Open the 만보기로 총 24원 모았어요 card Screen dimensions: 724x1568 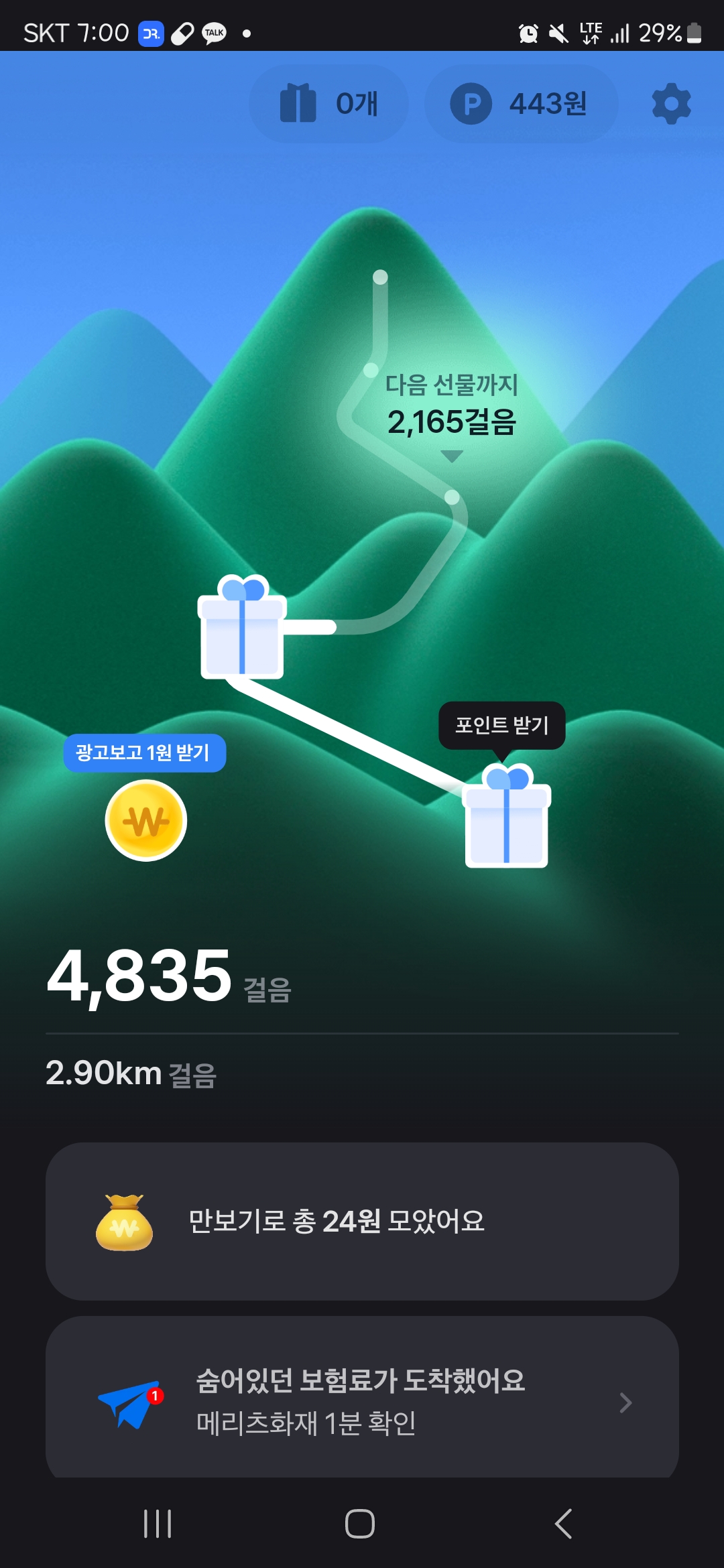click(x=362, y=1221)
